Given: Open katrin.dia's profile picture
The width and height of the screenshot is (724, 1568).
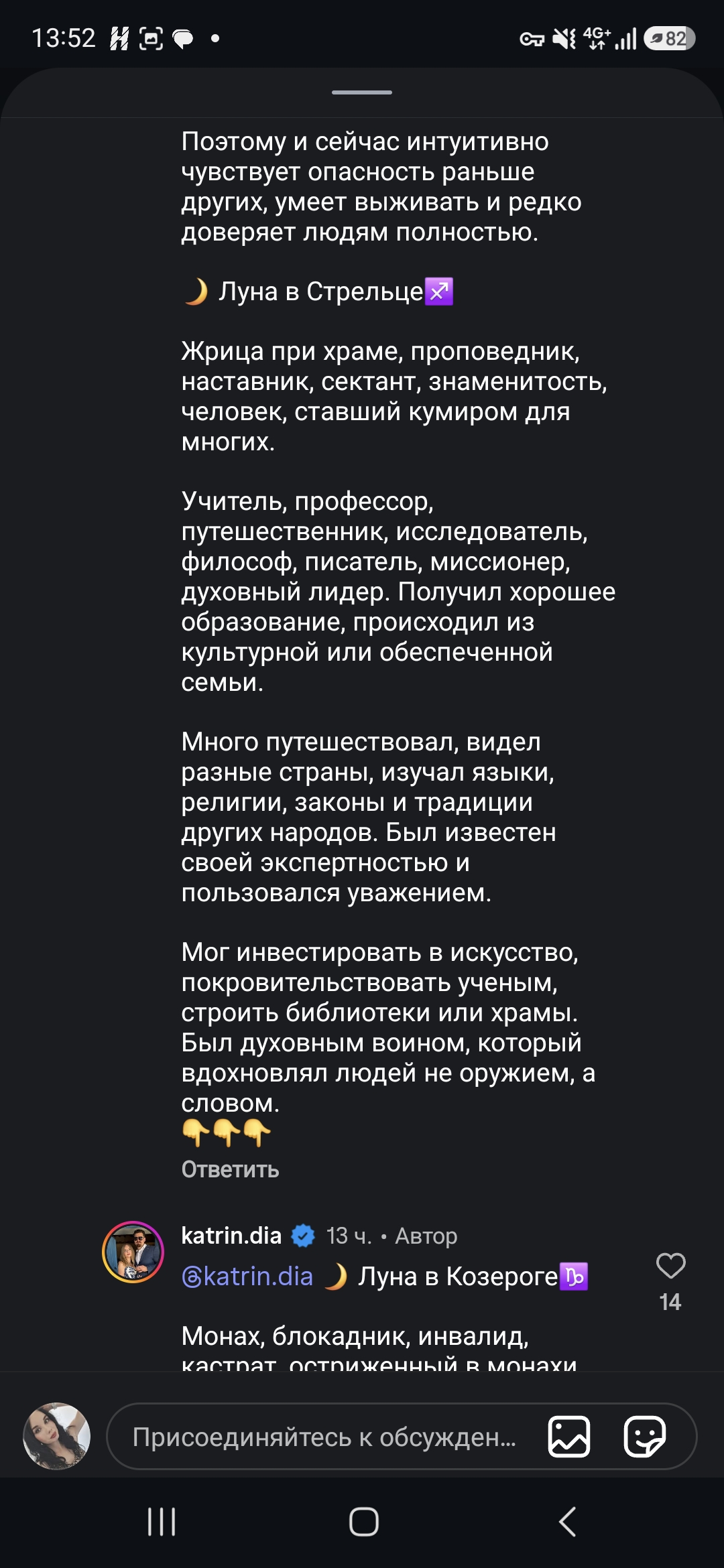Looking at the screenshot, I should [133, 1252].
